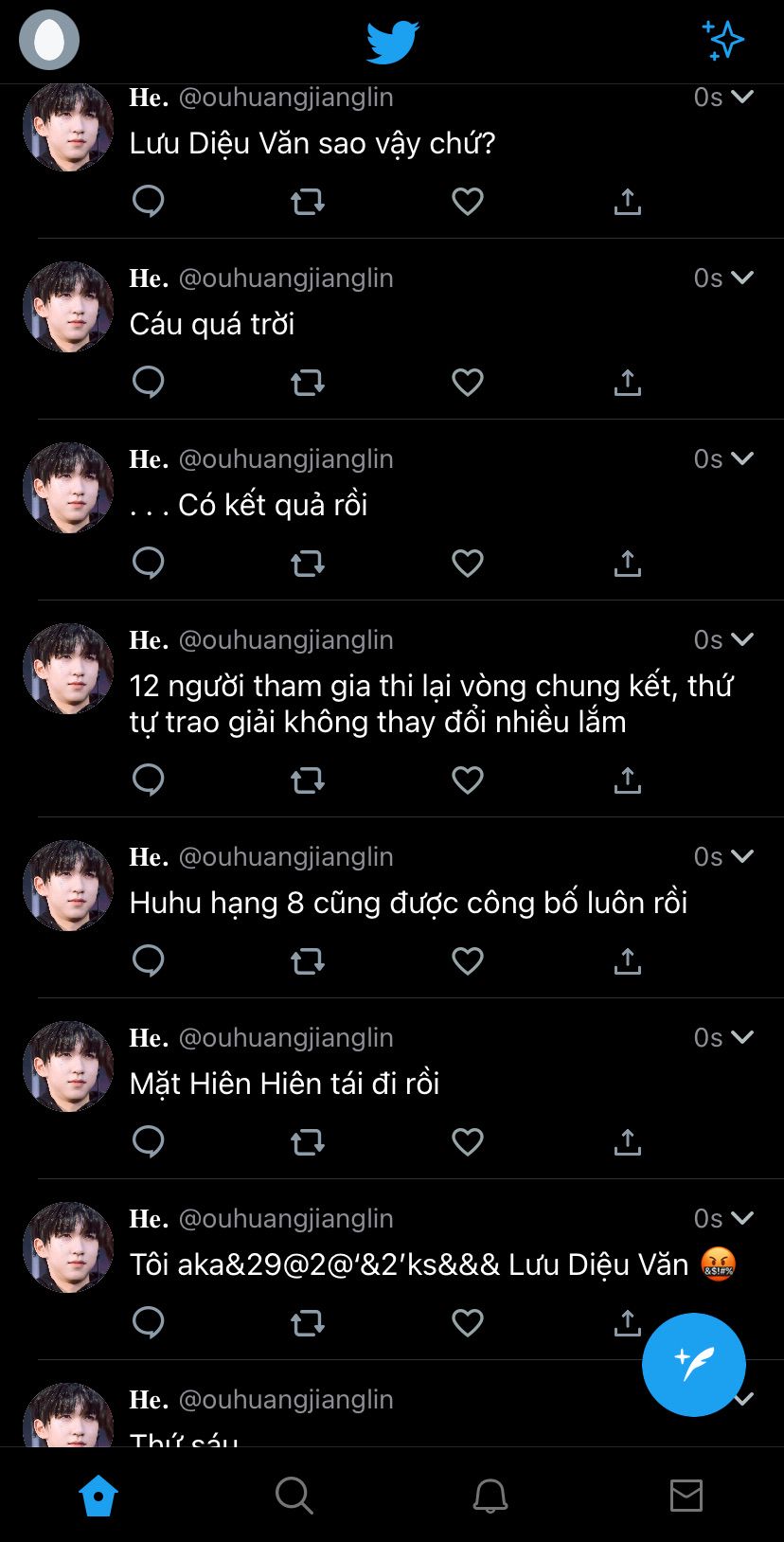Screen dimensions: 784x1542
Task: Share the "12 người tham gia" tweet
Action: [627, 780]
